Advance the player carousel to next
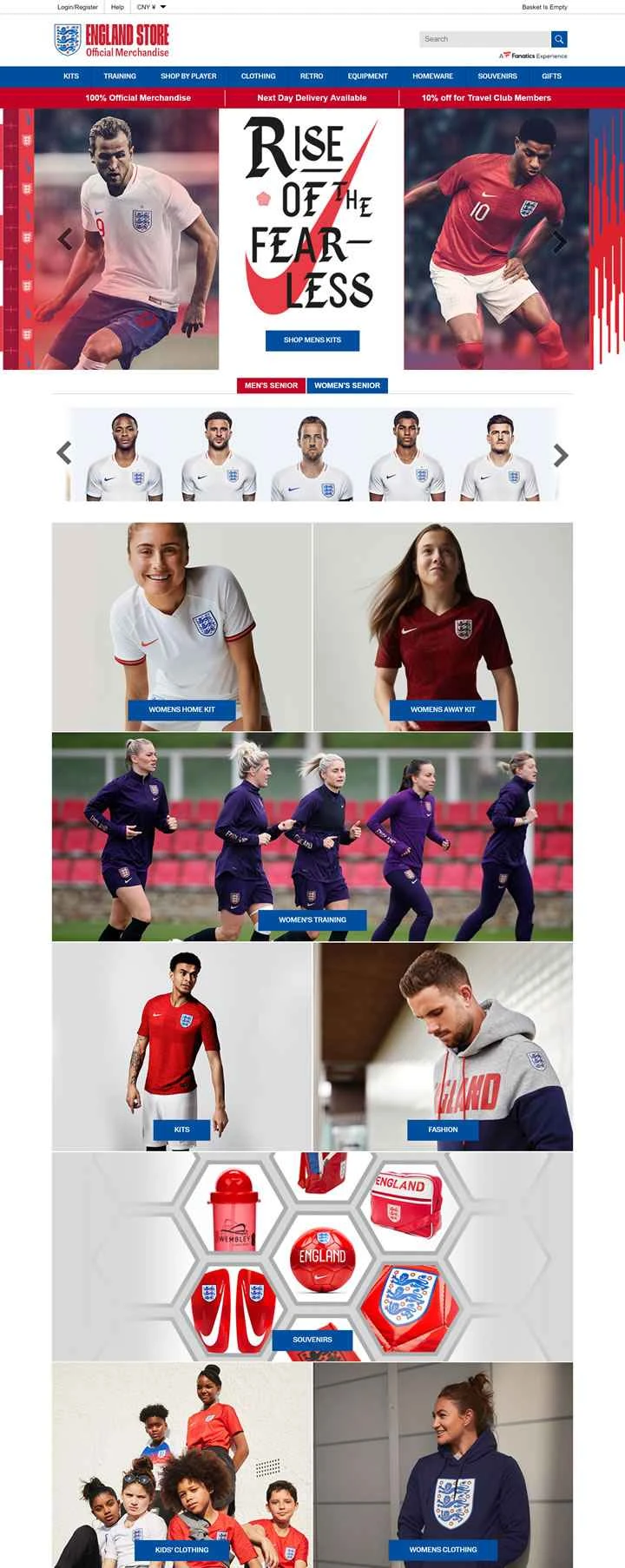 [x=561, y=455]
